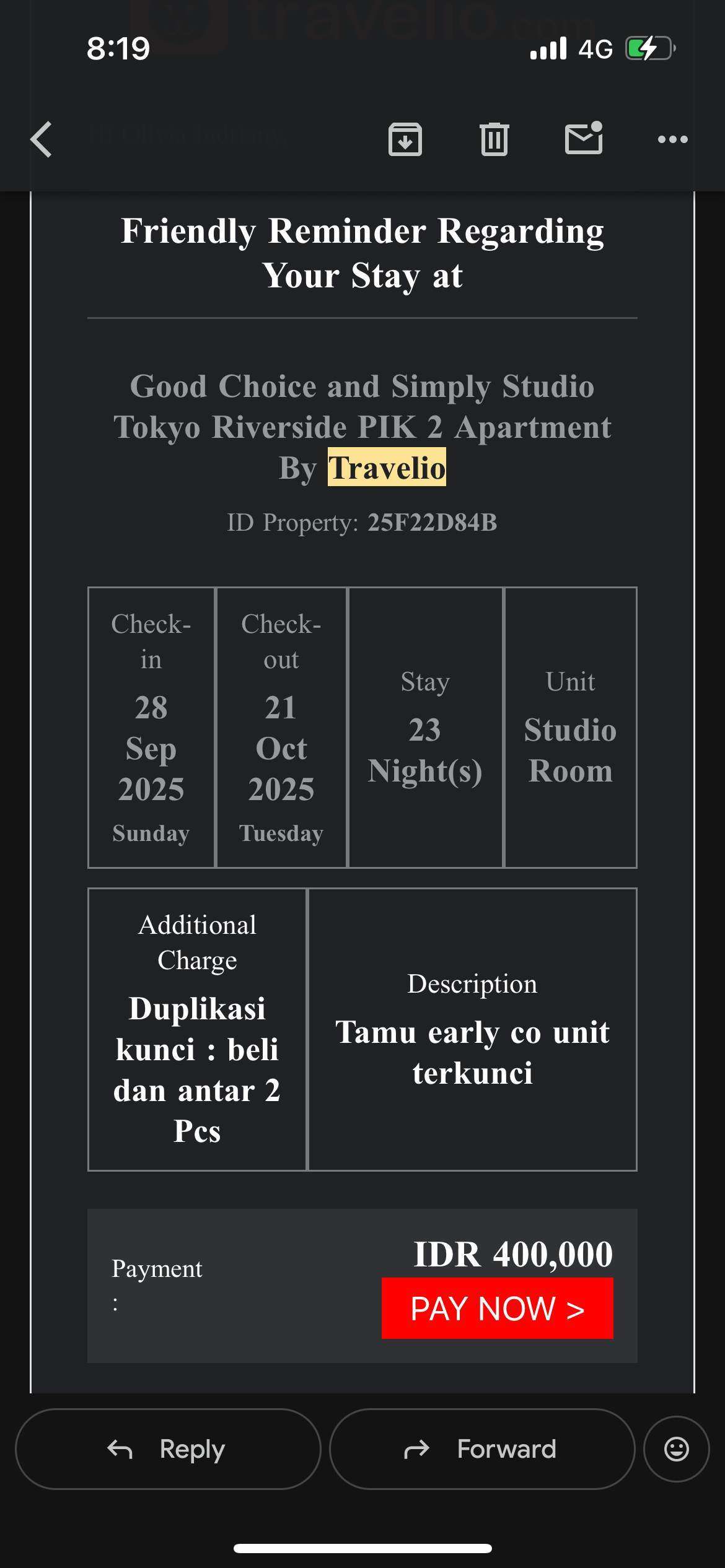Mark this email as unread
The width and height of the screenshot is (725, 1568).
pyautogui.click(x=584, y=138)
